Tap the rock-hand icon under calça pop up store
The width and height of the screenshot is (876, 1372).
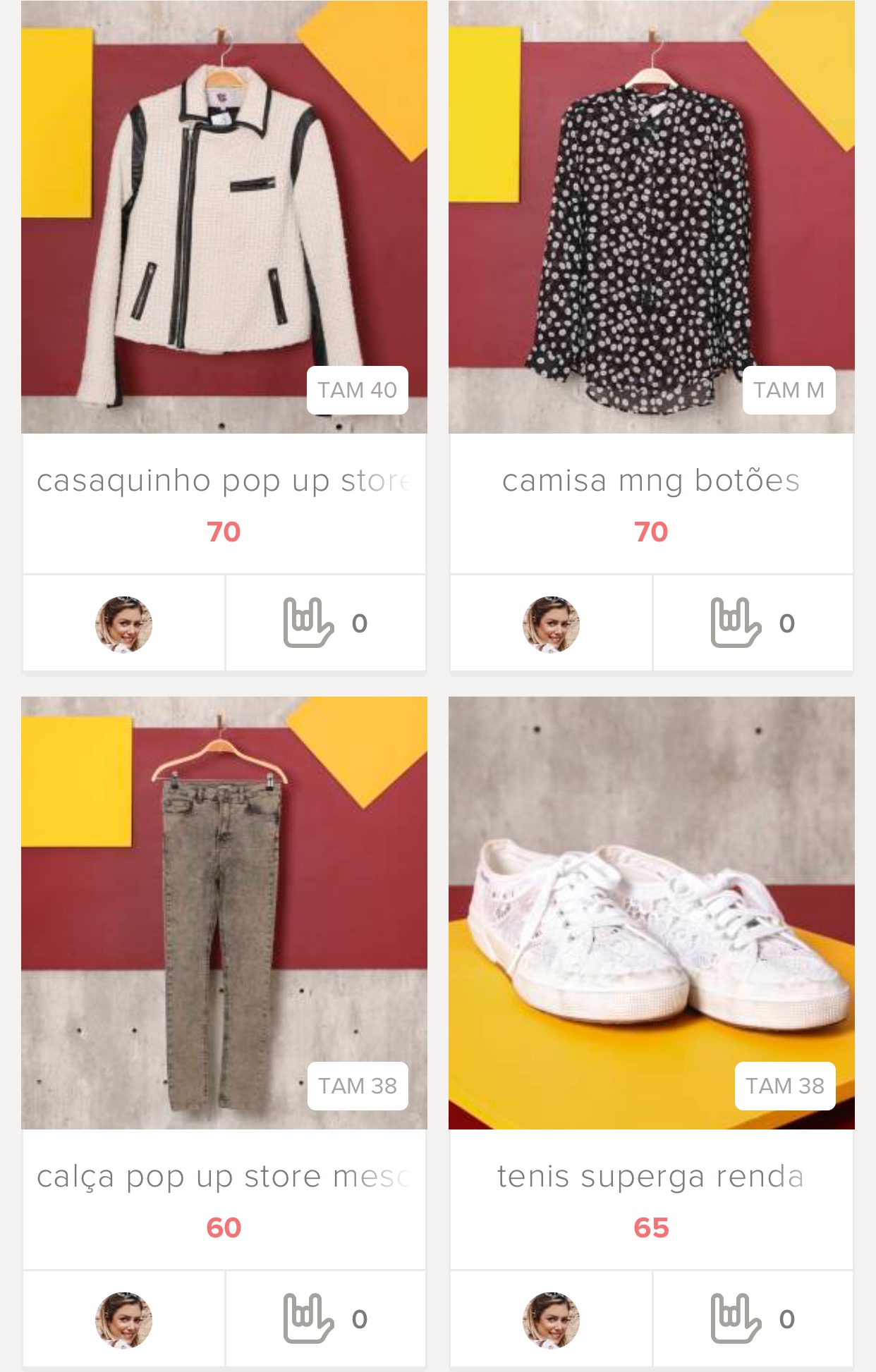tap(309, 1318)
